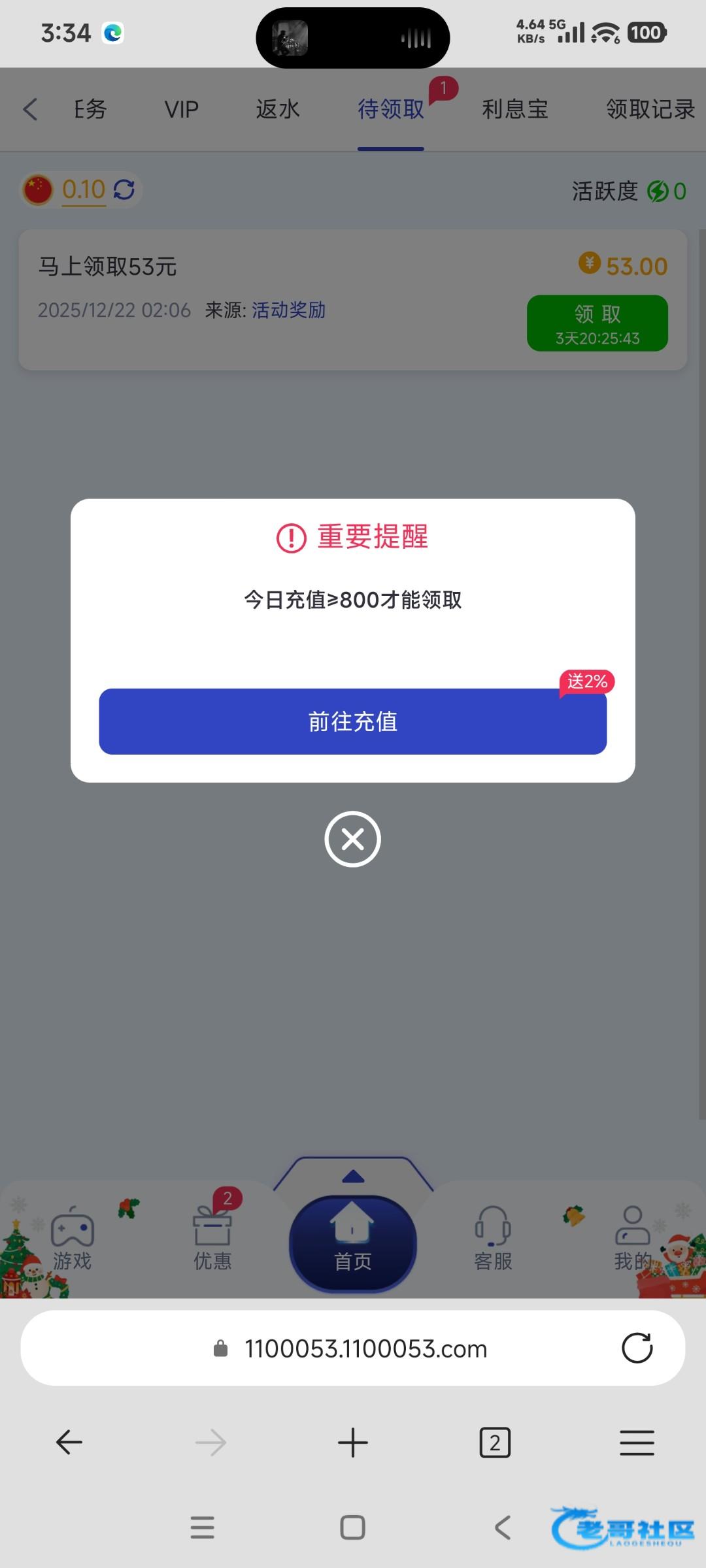Image resolution: width=706 pixels, height=1568 pixels.
Task: Open the 领取记录 tab
Action: tap(650, 109)
